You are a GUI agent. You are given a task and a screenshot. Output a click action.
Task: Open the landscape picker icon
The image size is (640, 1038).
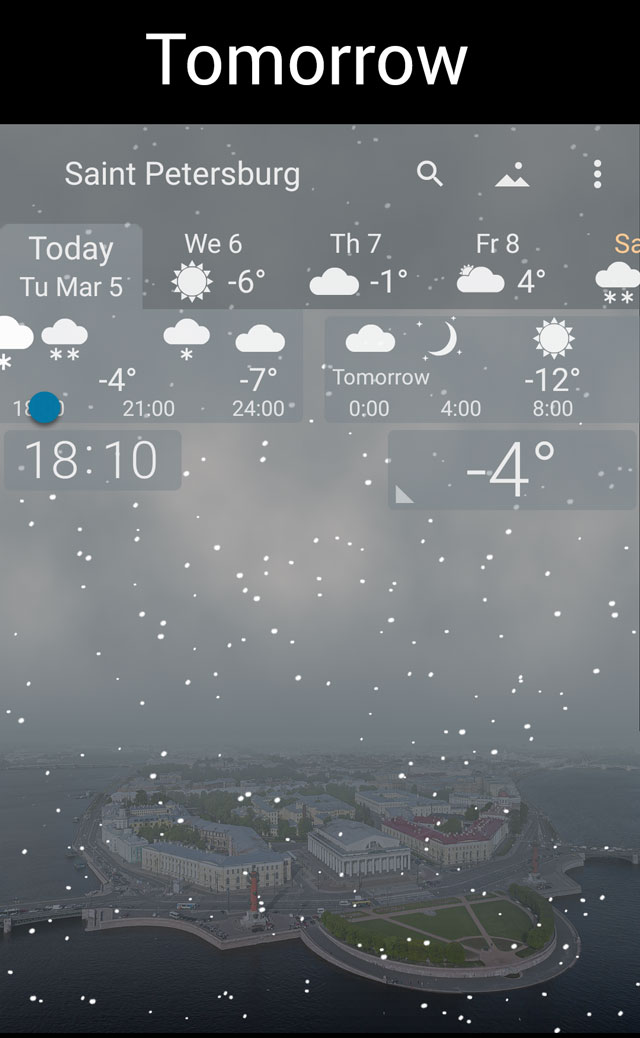click(512, 176)
